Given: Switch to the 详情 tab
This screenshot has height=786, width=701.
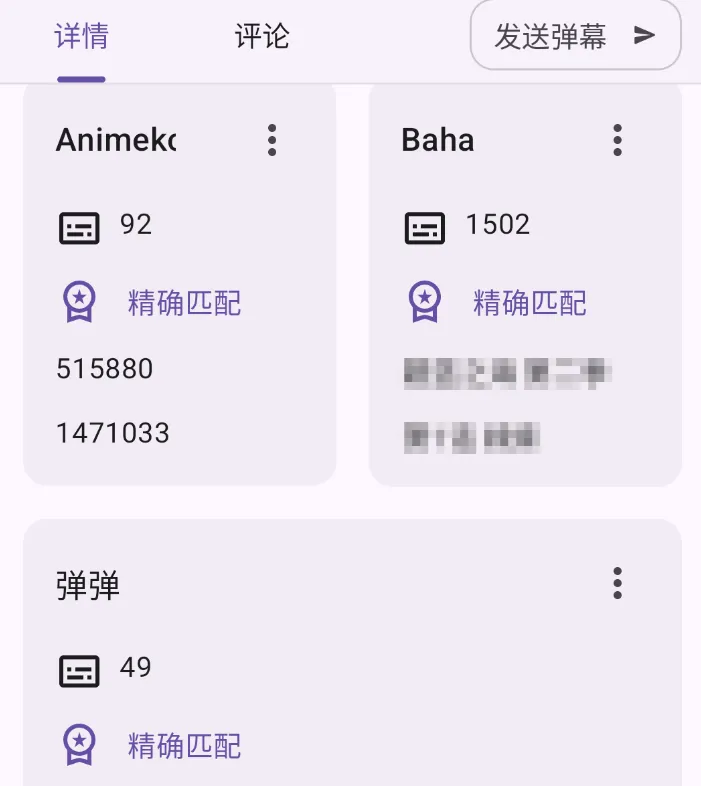Looking at the screenshot, I should (81, 38).
